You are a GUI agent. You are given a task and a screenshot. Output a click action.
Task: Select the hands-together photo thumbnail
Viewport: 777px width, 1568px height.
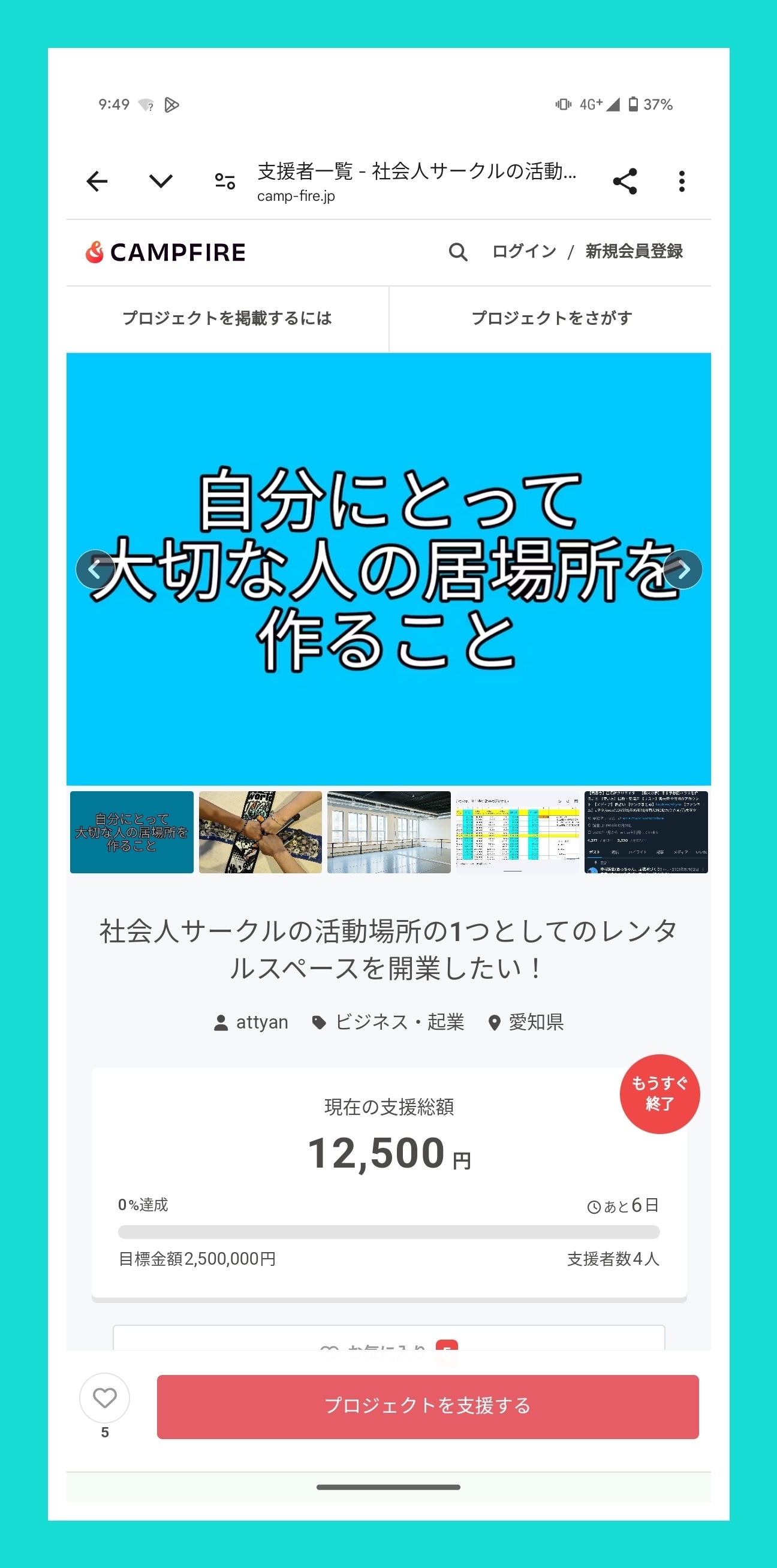(261, 832)
